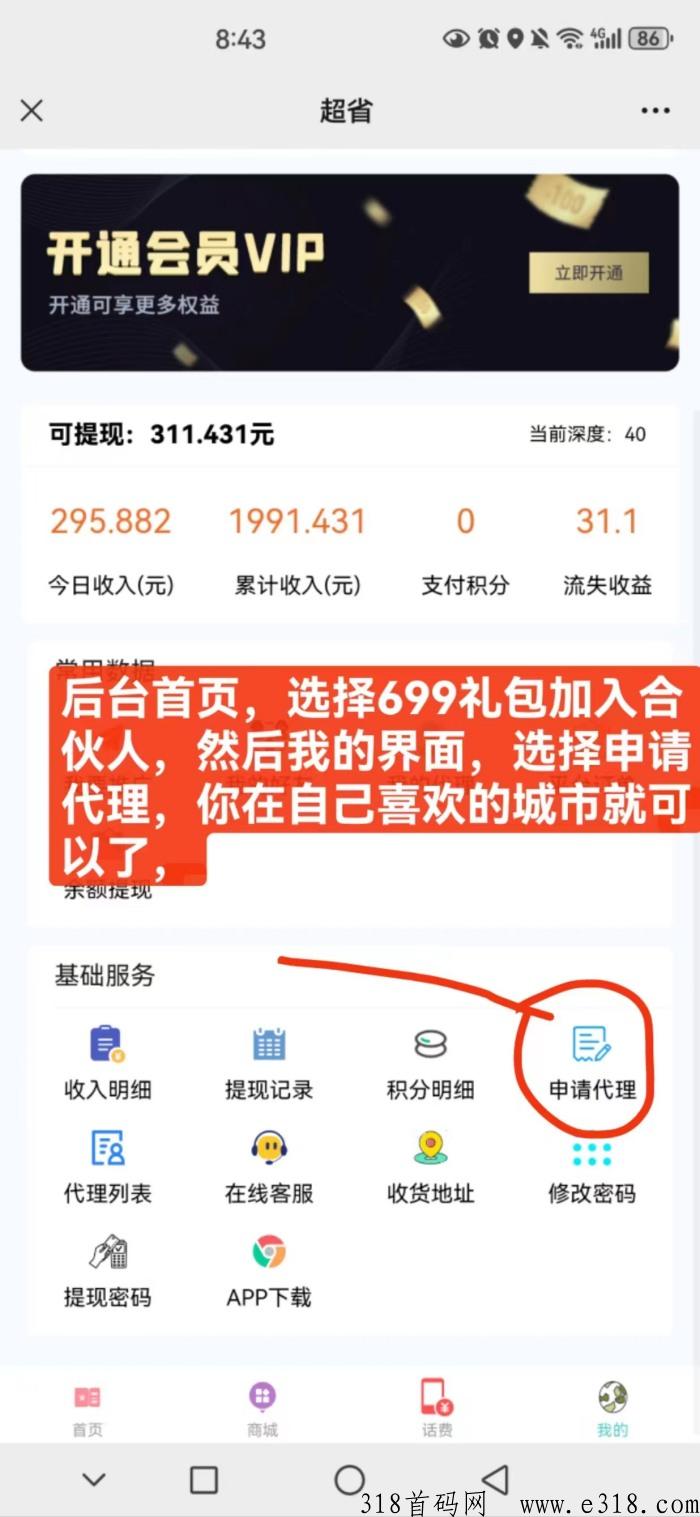Switch to the 首页 tab
The width and height of the screenshot is (700, 1517).
[87, 1408]
